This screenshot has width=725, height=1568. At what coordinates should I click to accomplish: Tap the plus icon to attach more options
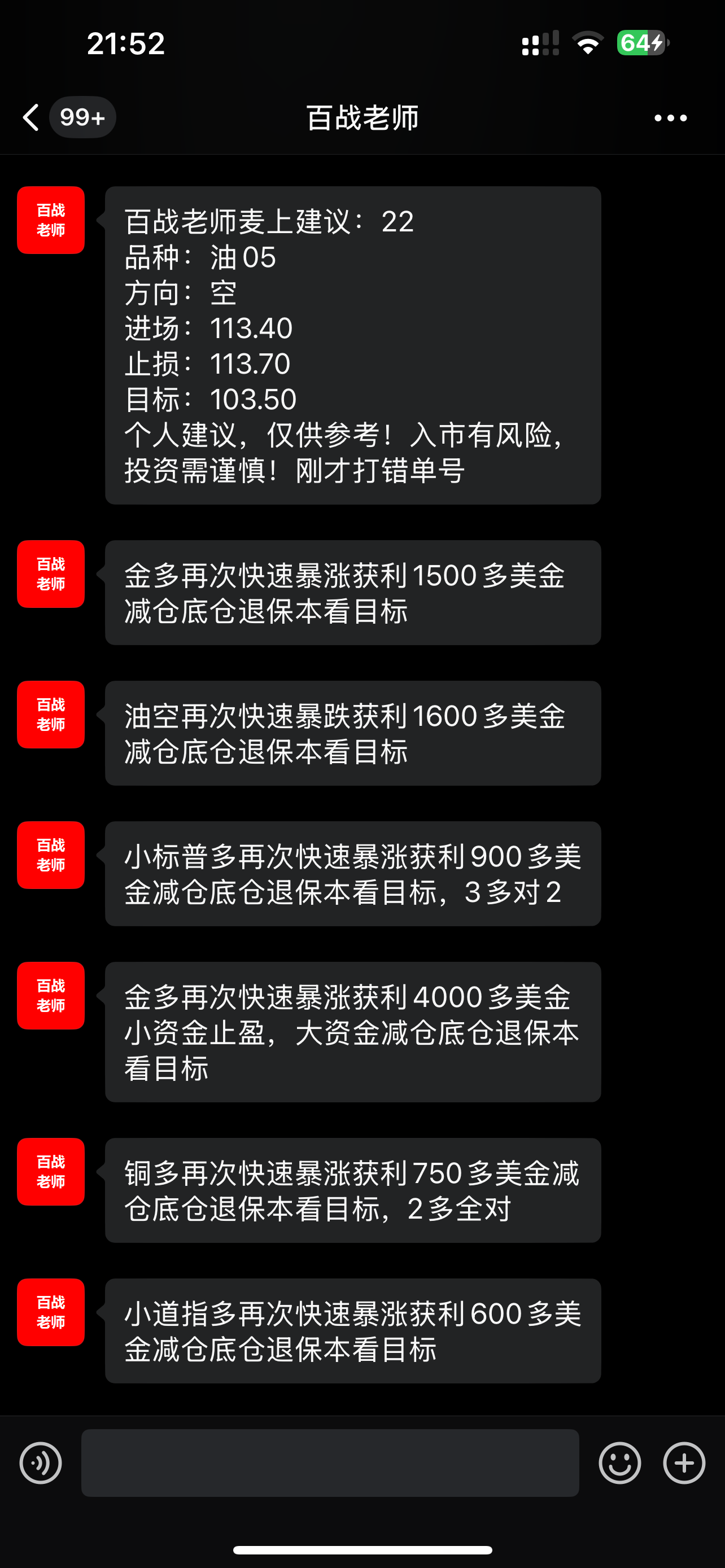point(684,1464)
